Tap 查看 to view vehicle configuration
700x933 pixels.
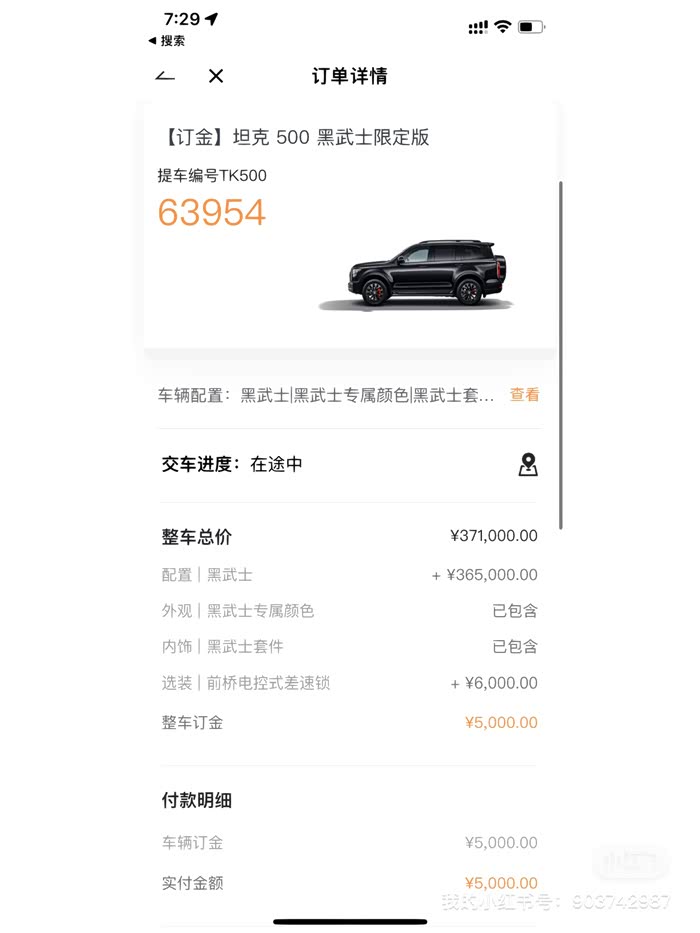pyautogui.click(x=524, y=395)
